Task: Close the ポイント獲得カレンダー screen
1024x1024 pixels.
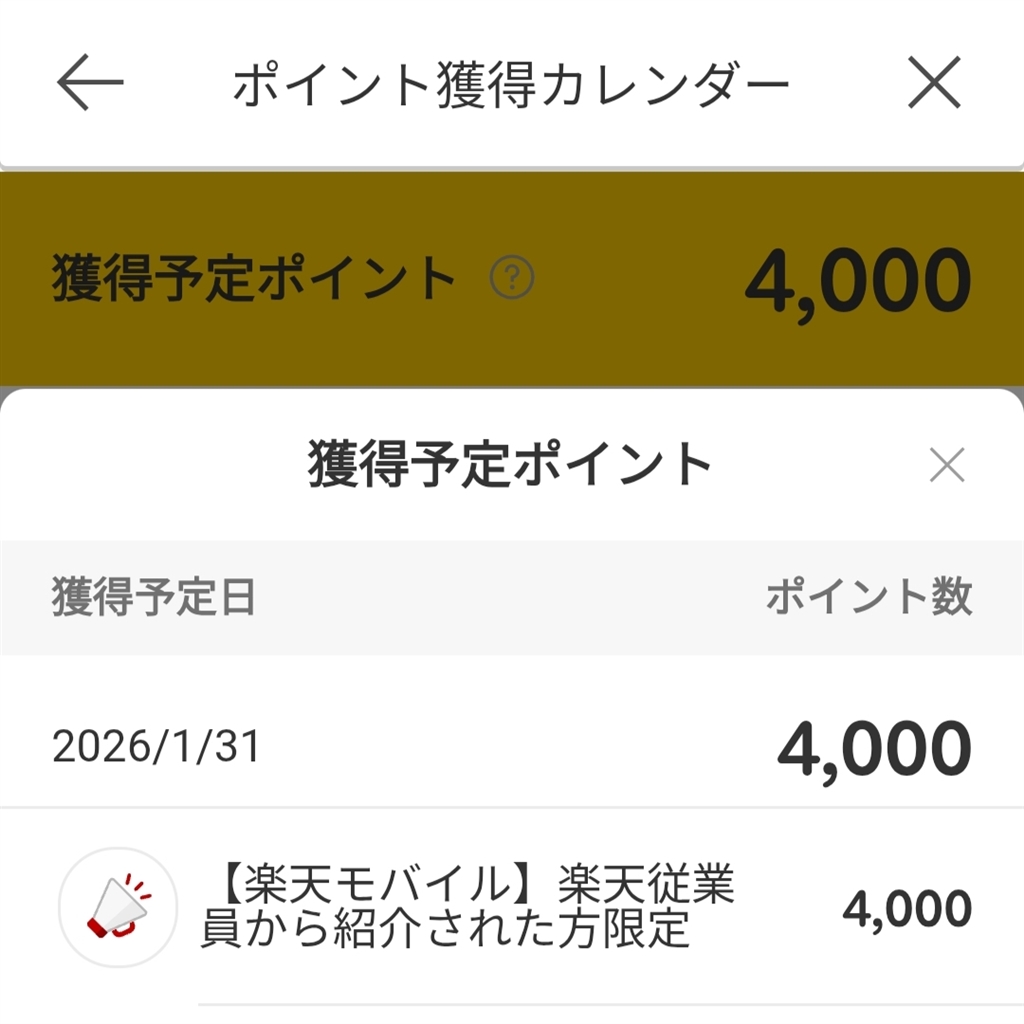Action: [934, 83]
